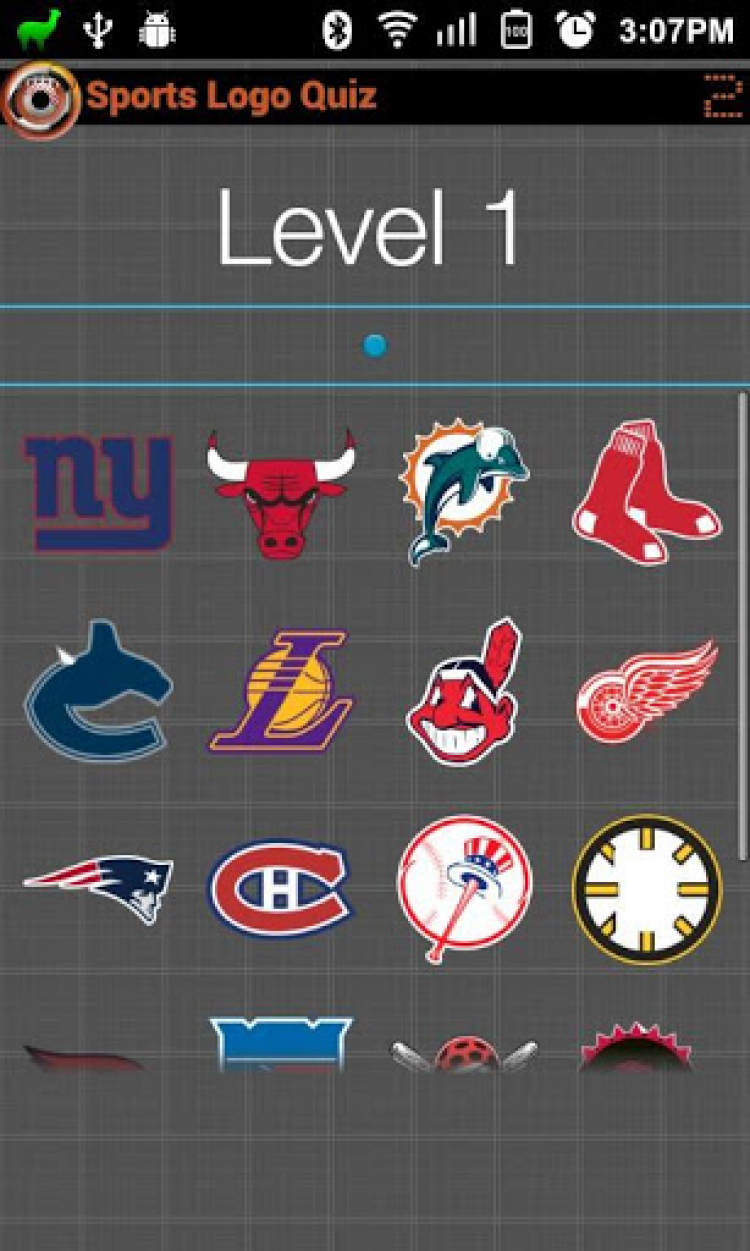Viewport: 750px width, 1251px height.
Task: Open the New England Patriots logo
Action: coord(98,887)
